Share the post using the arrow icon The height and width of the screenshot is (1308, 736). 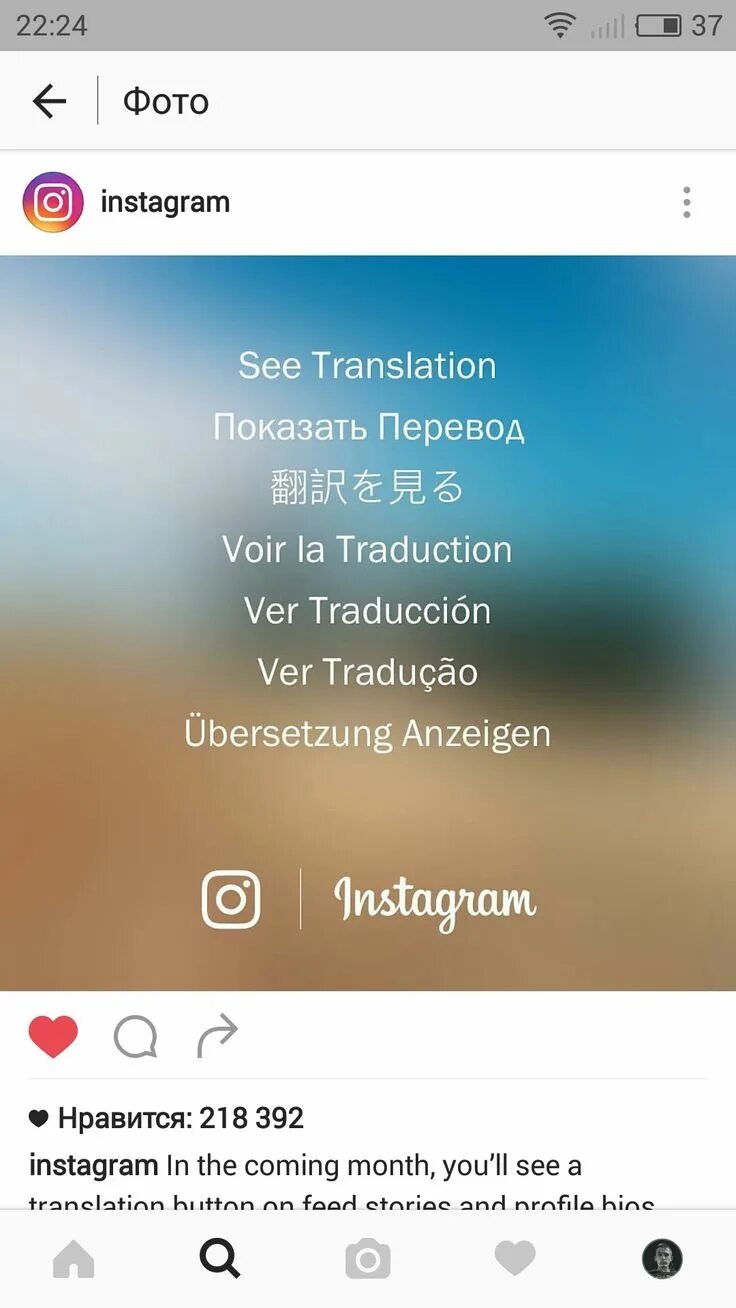217,1037
